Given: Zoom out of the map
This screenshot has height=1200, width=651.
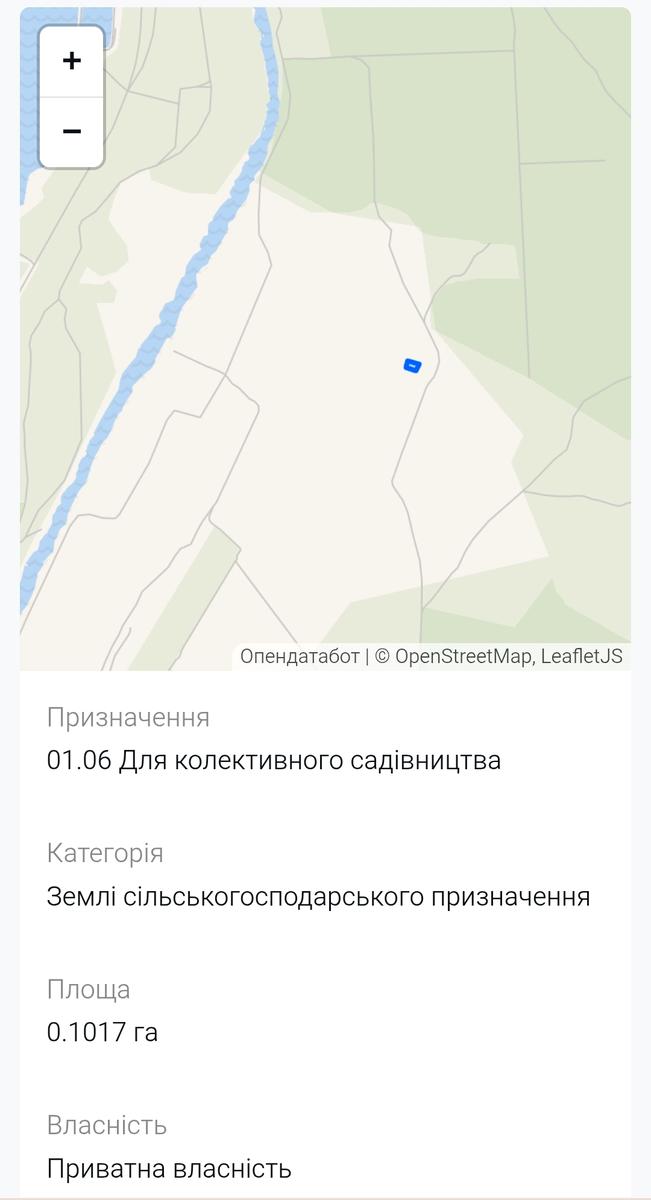Looking at the screenshot, I should pos(71,131).
